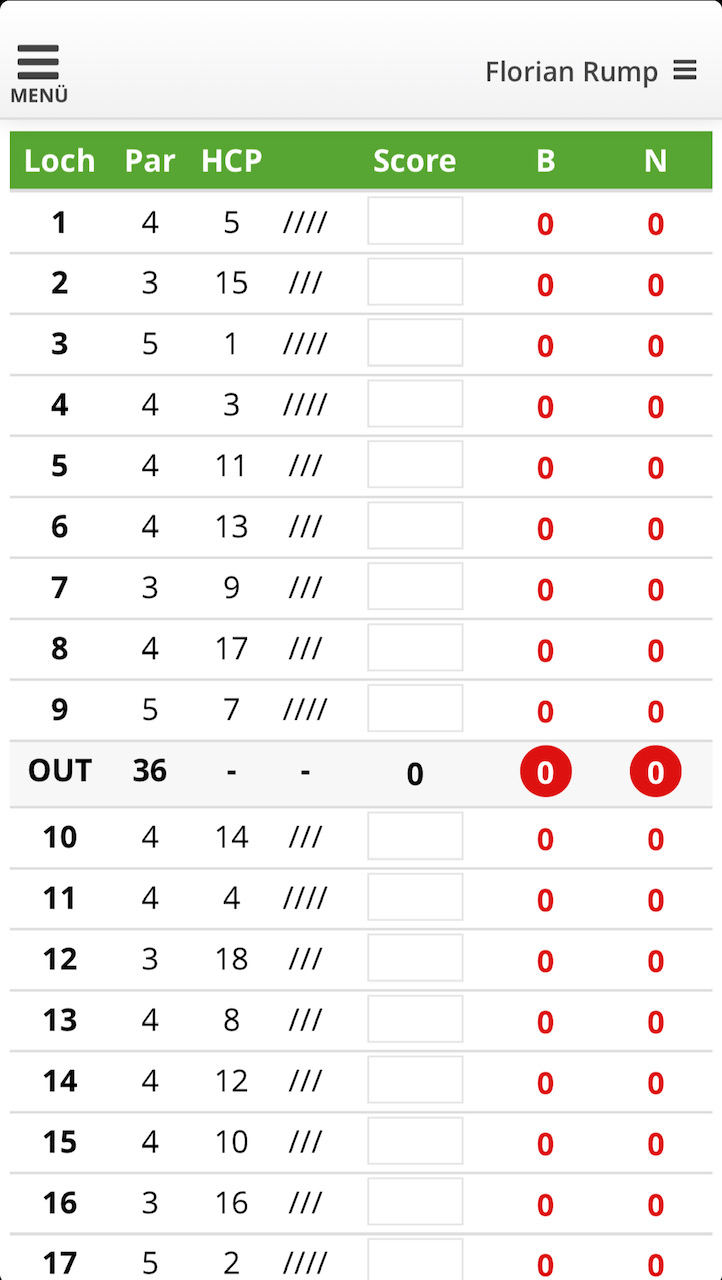Select the score field for hole 4
722x1280 pixels.
415,404
